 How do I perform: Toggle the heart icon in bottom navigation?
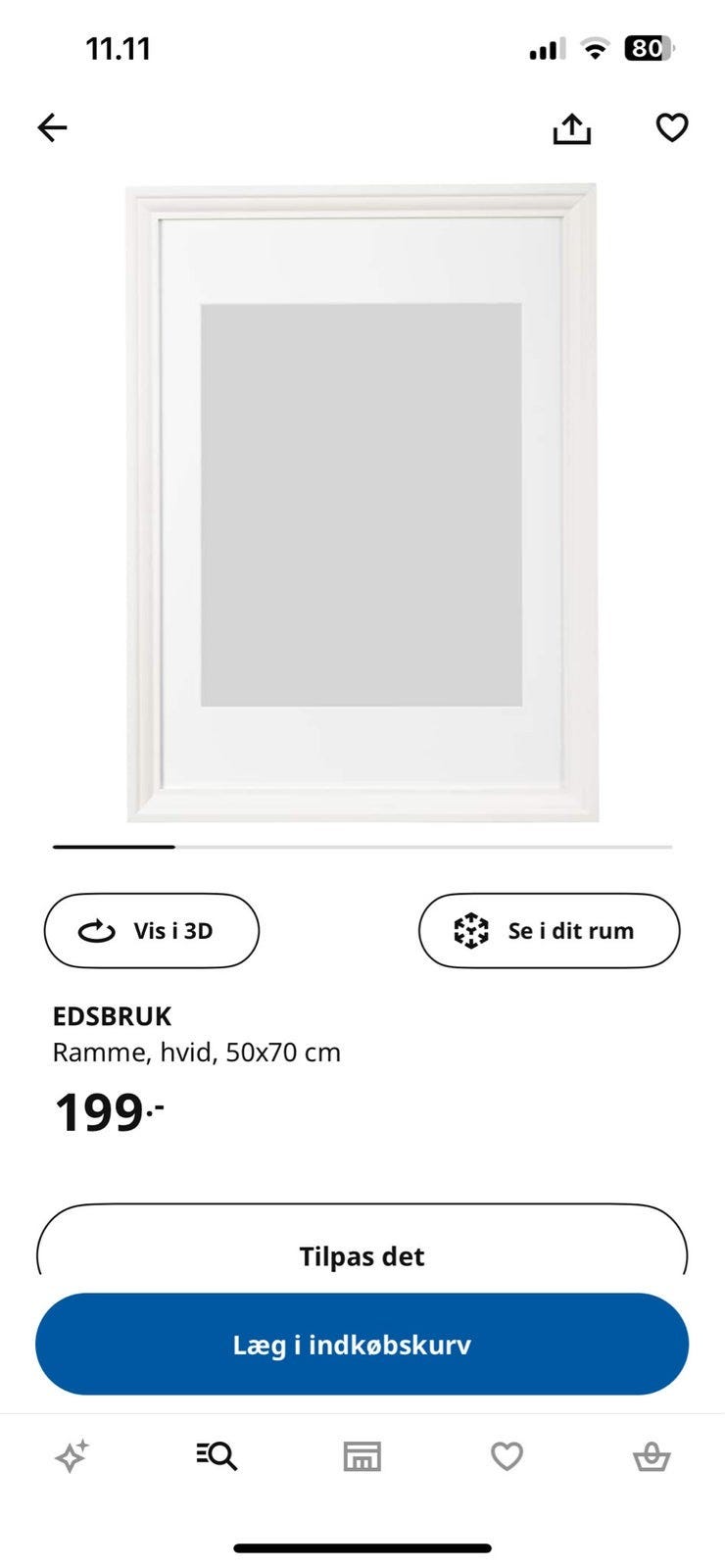507,1456
